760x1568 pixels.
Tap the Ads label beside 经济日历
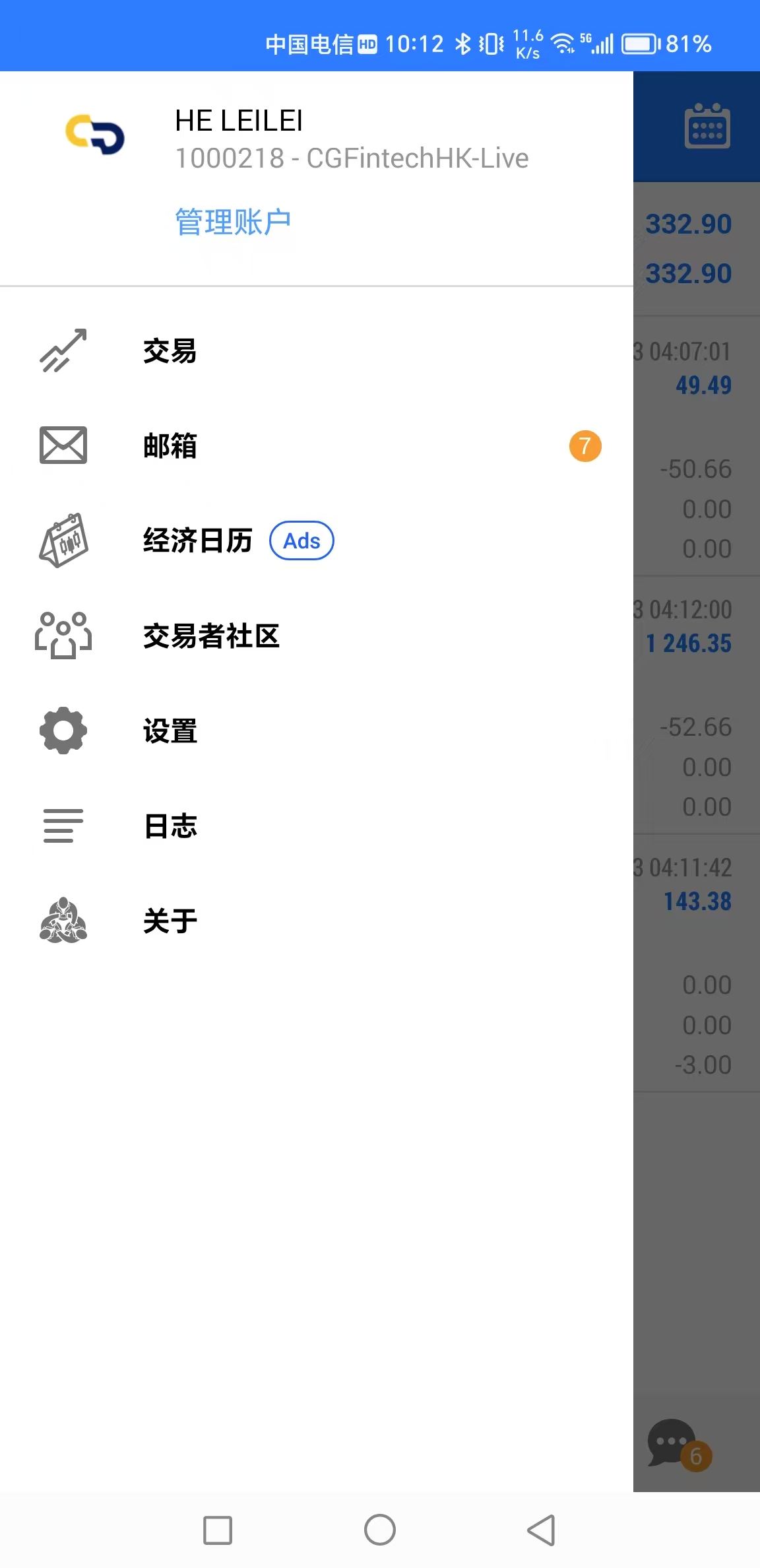pos(301,540)
